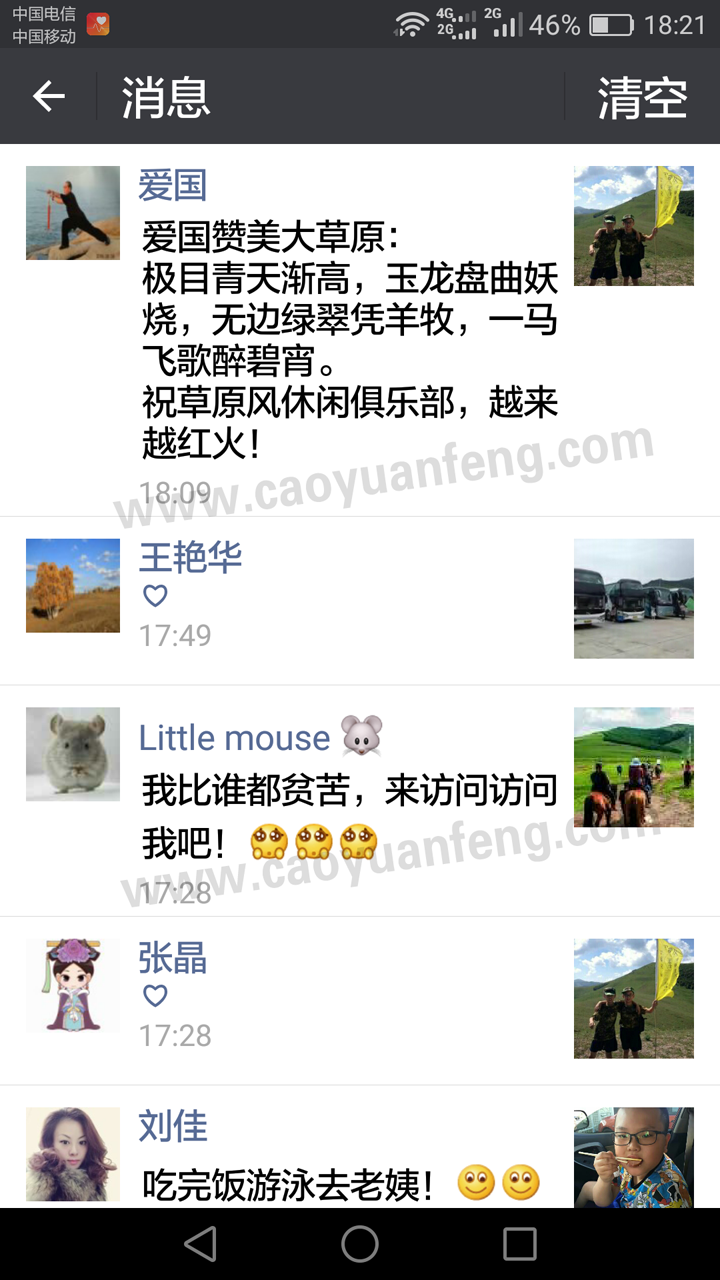The height and width of the screenshot is (1280, 720).
Task: View Little mouse's avatar
Action: tap(73, 754)
